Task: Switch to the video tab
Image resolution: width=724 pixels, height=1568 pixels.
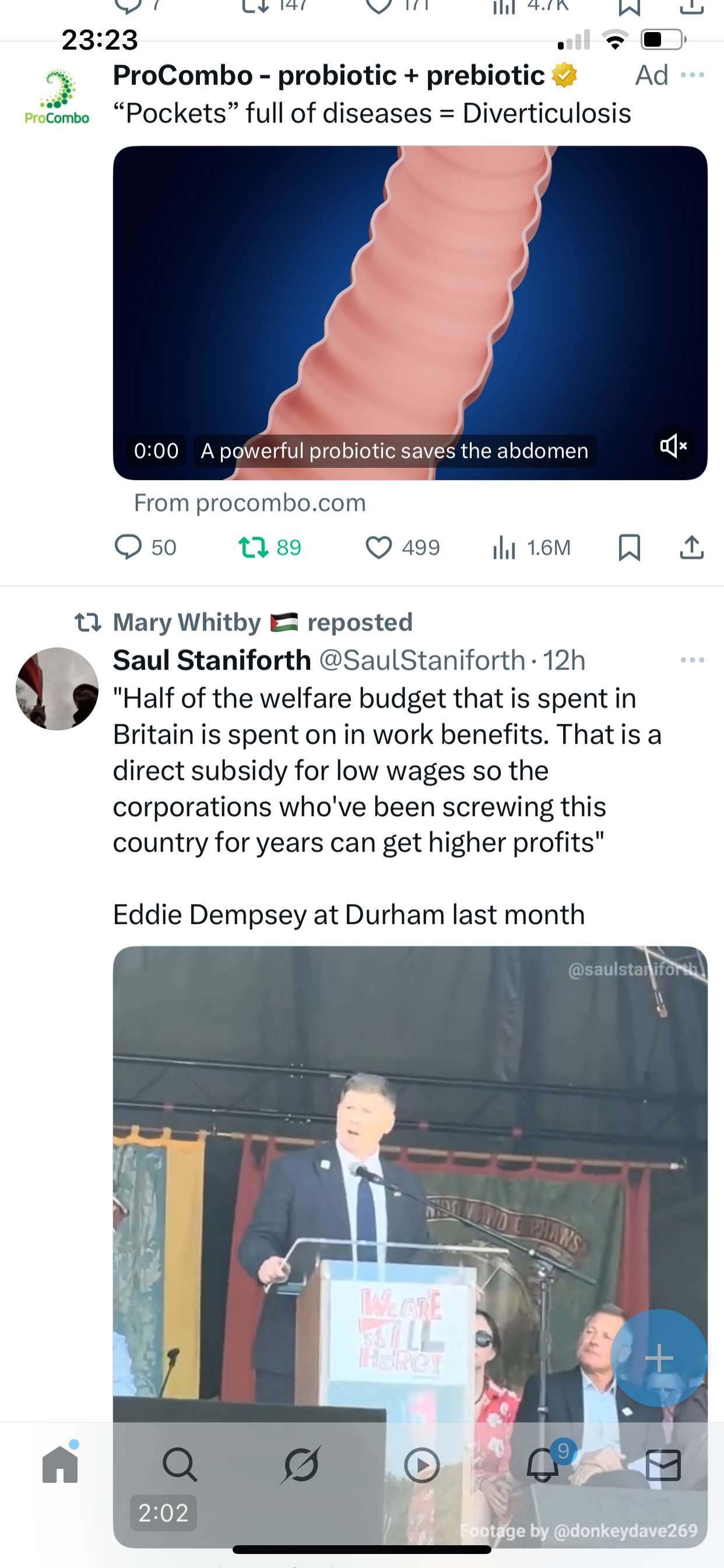Action: [421, 1465]
